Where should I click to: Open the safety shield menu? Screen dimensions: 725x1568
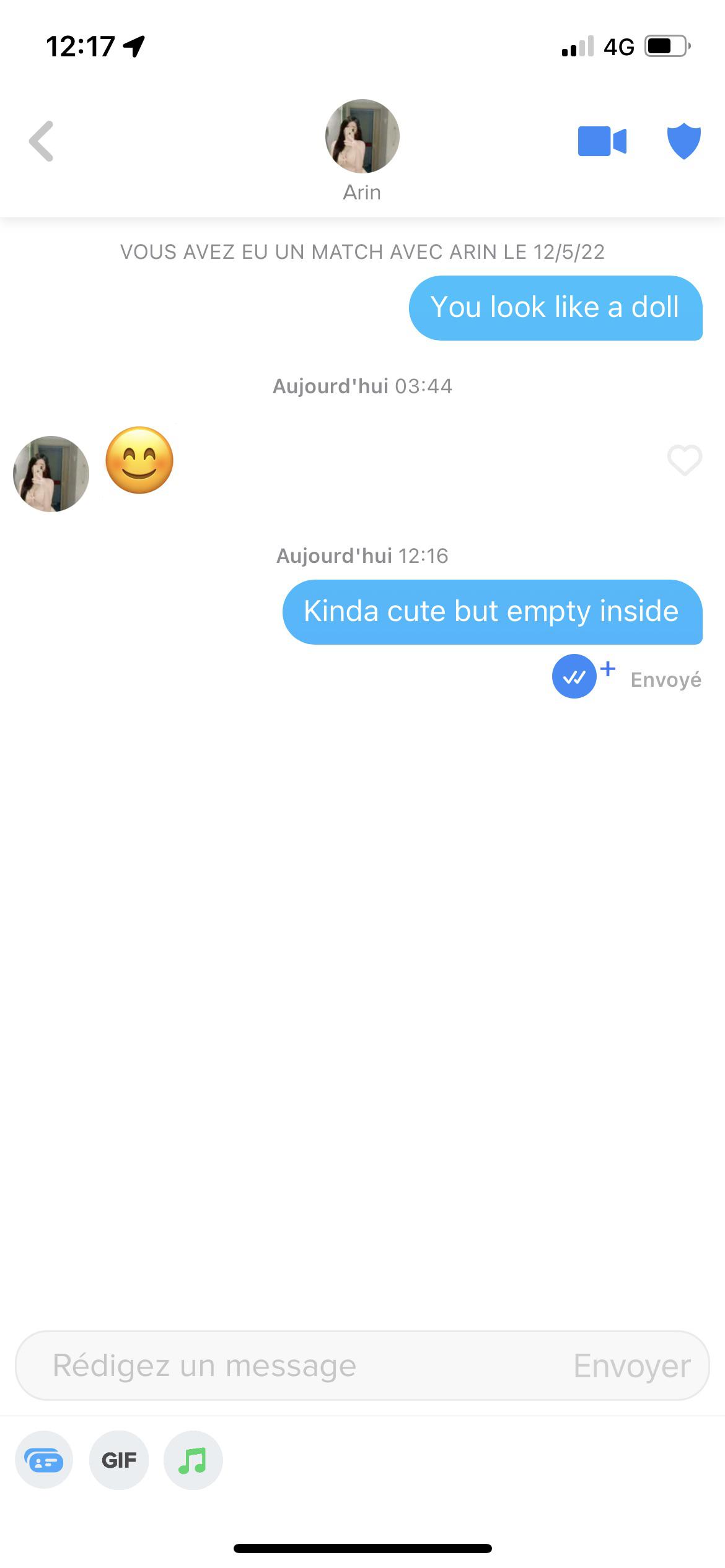pyautogui.click(x=684, y=141)
